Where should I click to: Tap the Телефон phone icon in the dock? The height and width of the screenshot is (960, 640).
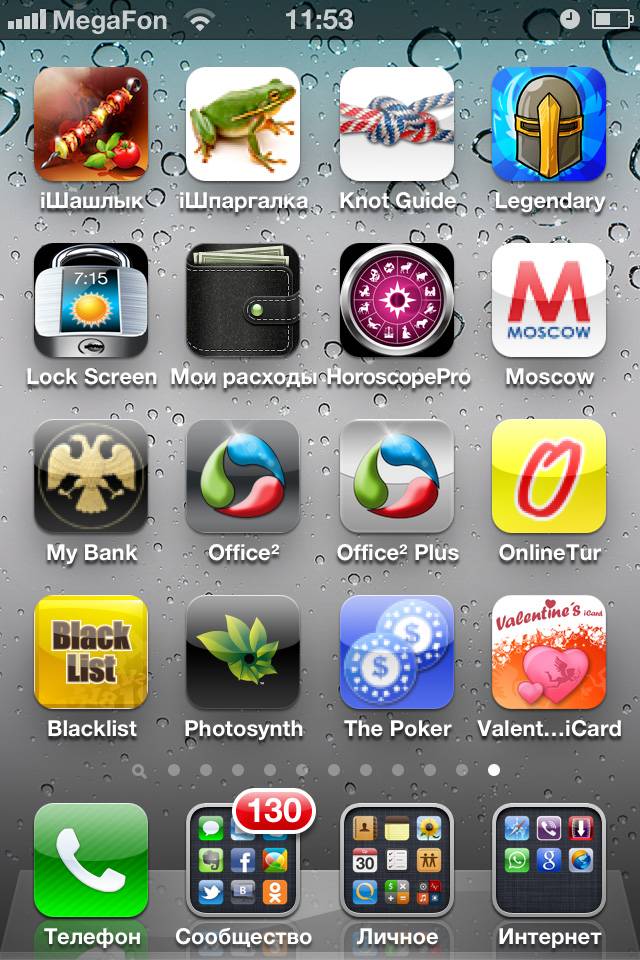91,860
